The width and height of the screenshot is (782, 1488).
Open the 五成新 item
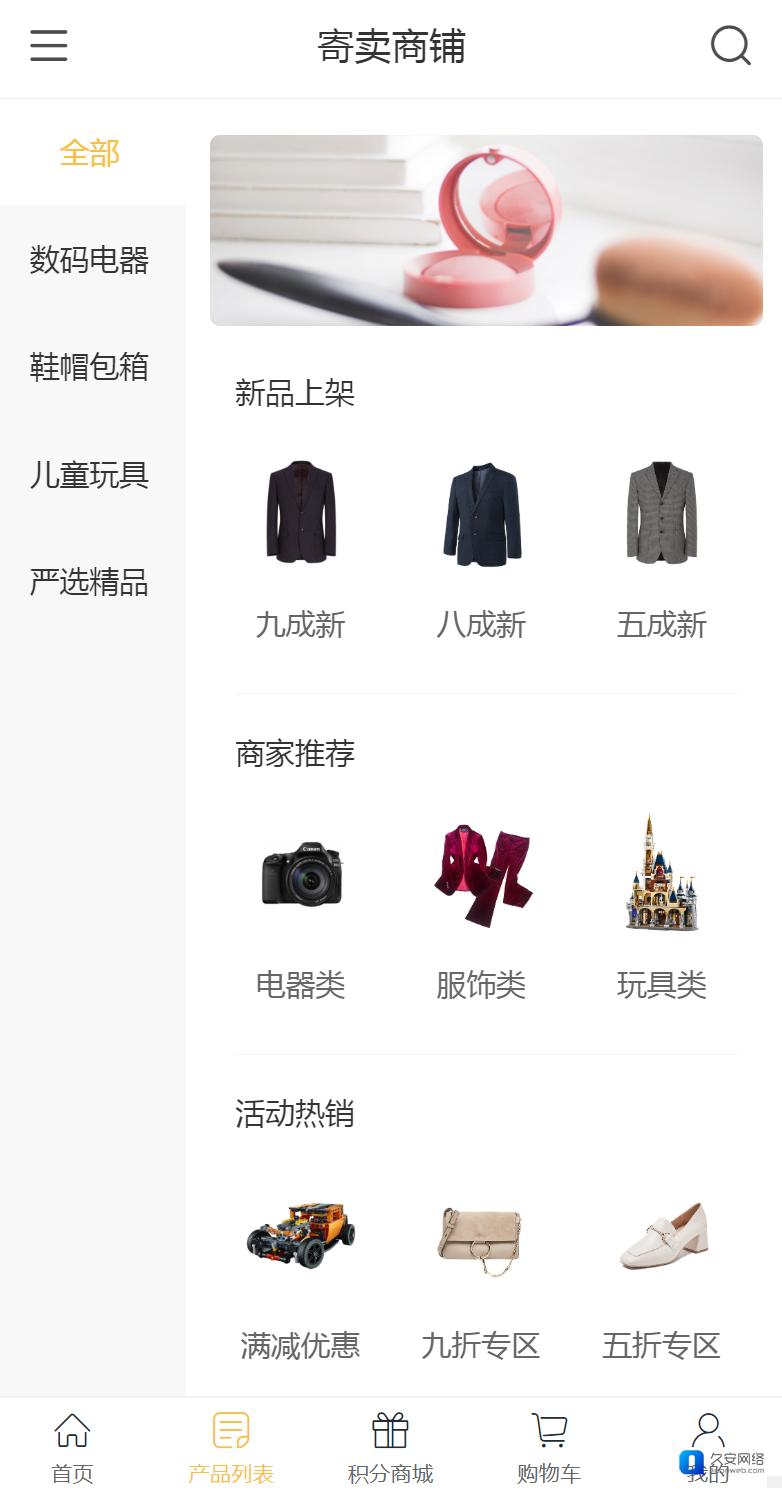[x=662, y=548]
